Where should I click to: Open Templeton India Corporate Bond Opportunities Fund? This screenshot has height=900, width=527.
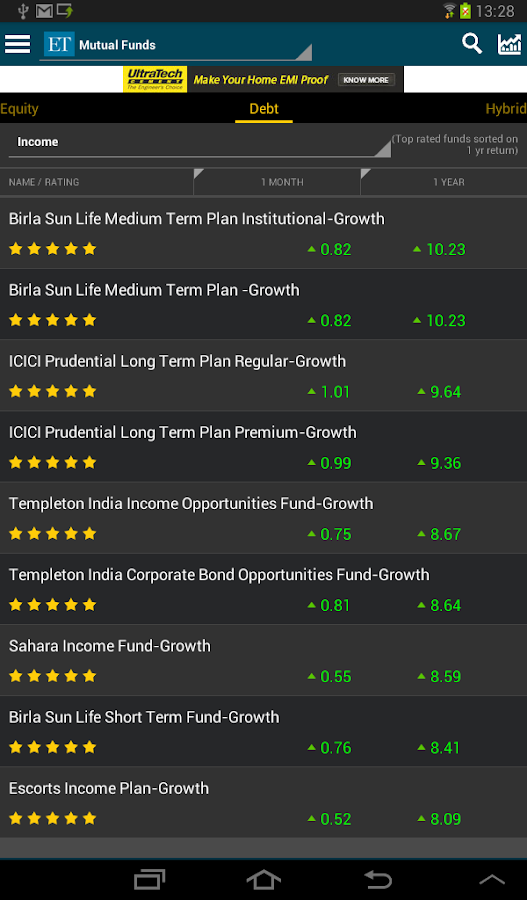pyautogui.click(x=264, y=589)
